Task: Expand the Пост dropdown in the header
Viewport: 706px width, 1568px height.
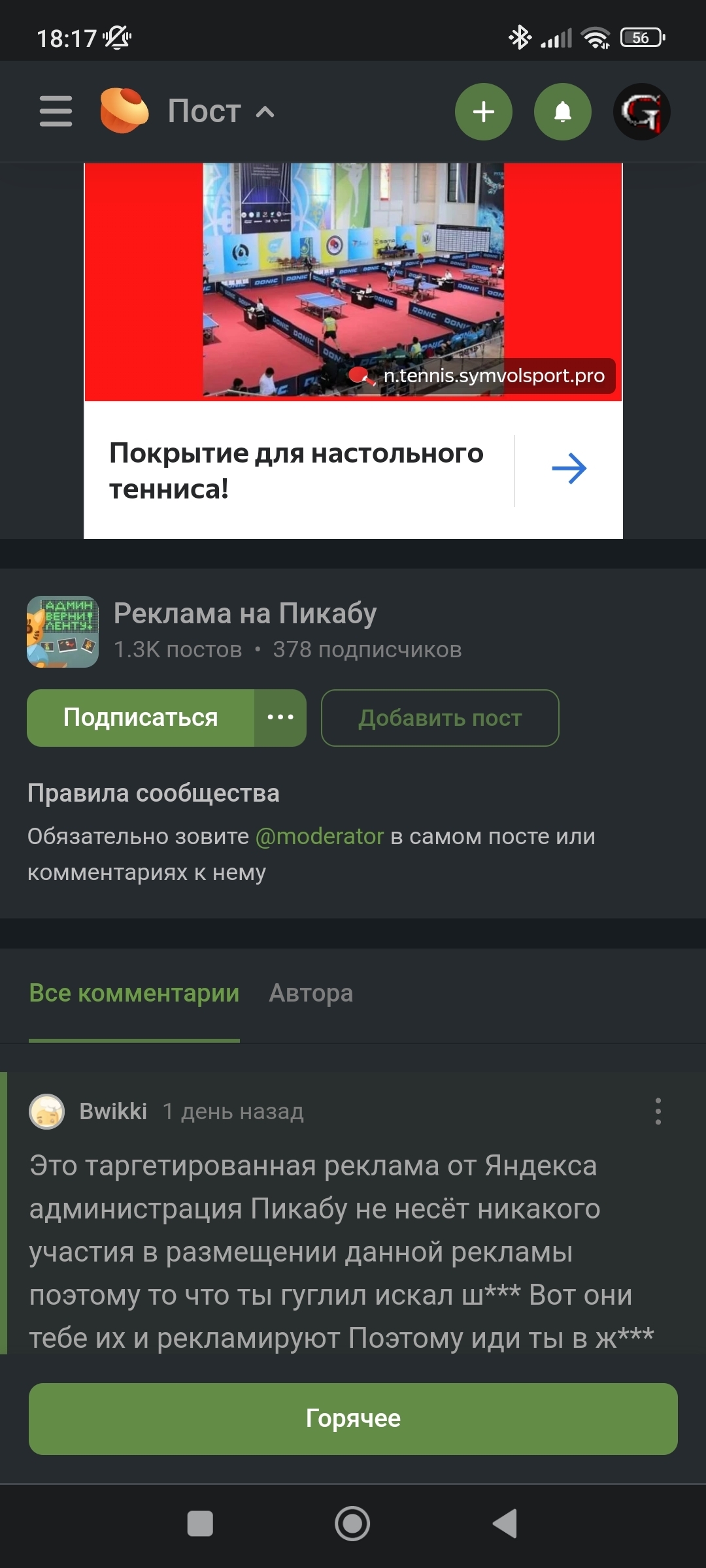Action: pyautogui.click(x=220, y=112)
